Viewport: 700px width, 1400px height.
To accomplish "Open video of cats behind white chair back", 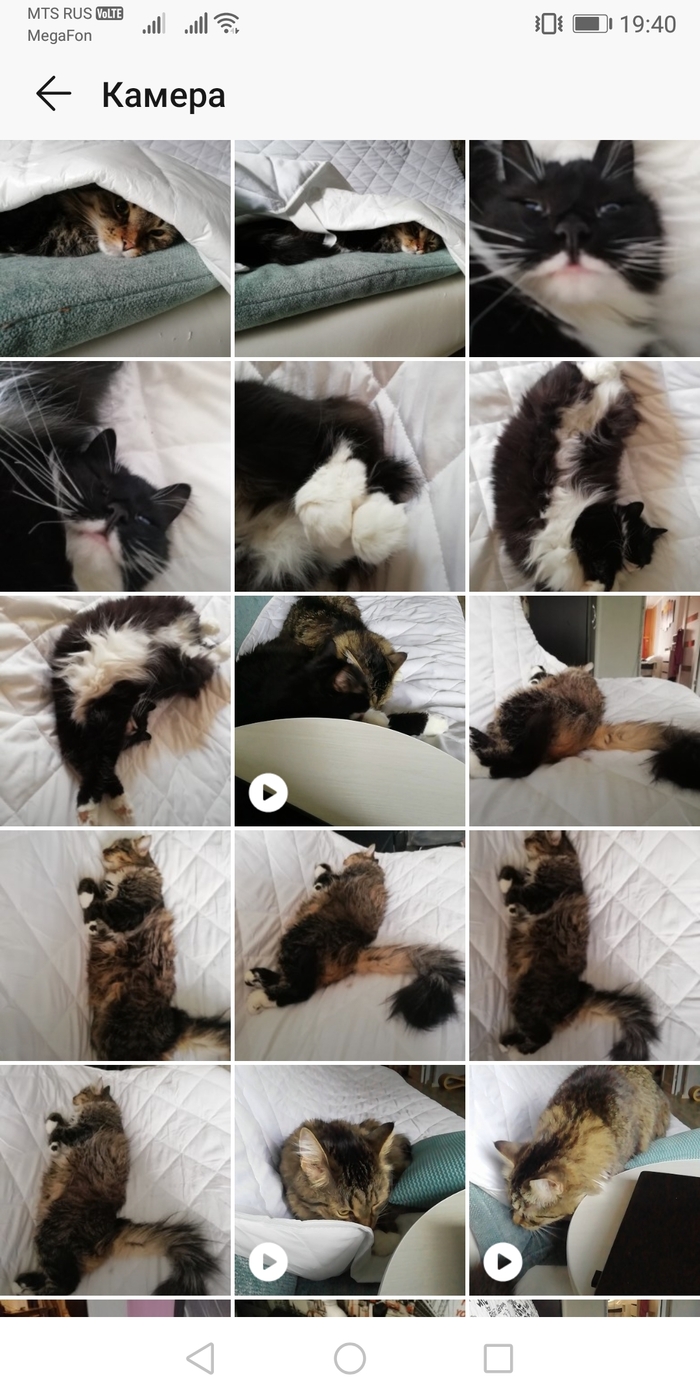I will pyautogui.click(x=349, y=710).
